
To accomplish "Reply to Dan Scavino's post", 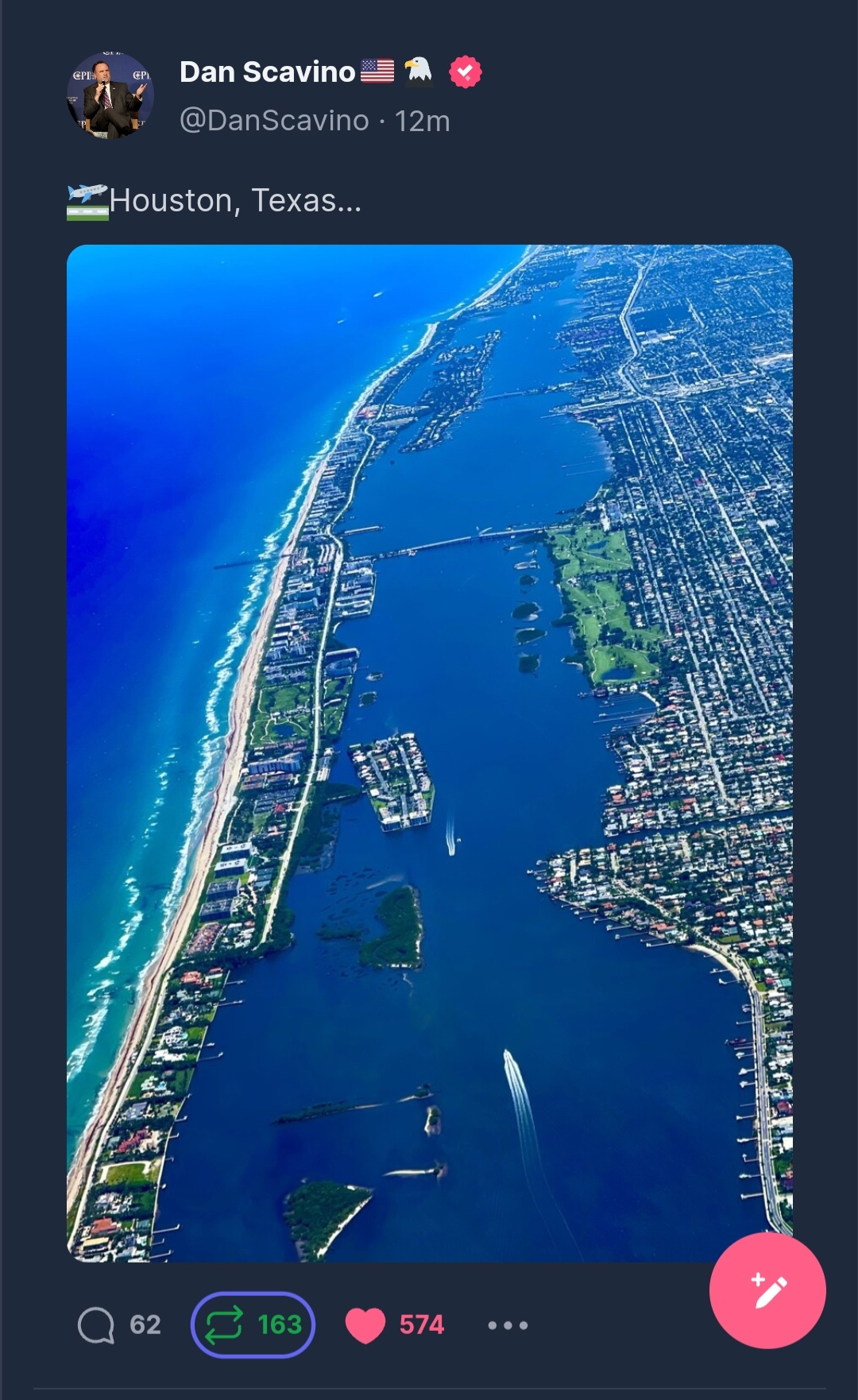I will 97,1325.
